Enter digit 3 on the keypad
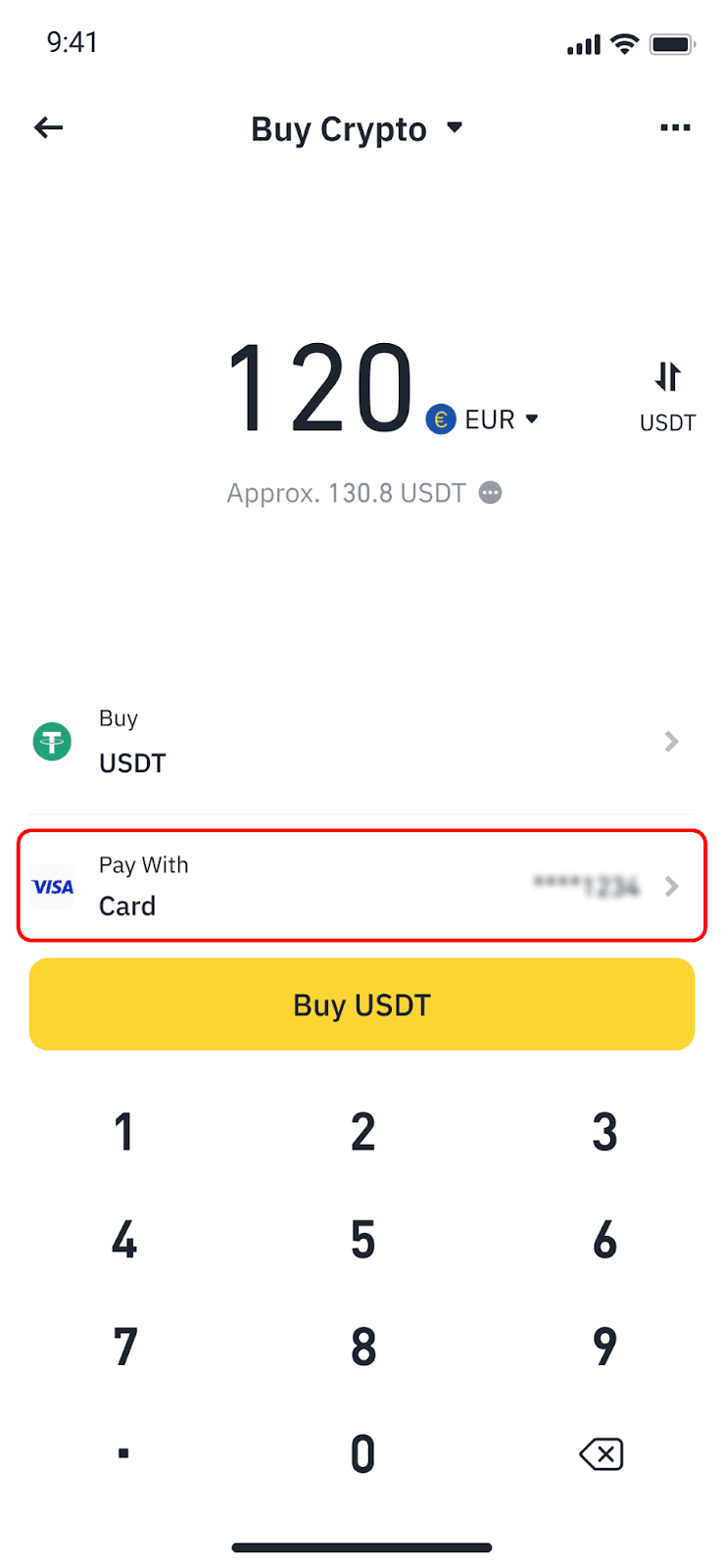Screen dimensions: 724x1568 tap(604, 1132)
